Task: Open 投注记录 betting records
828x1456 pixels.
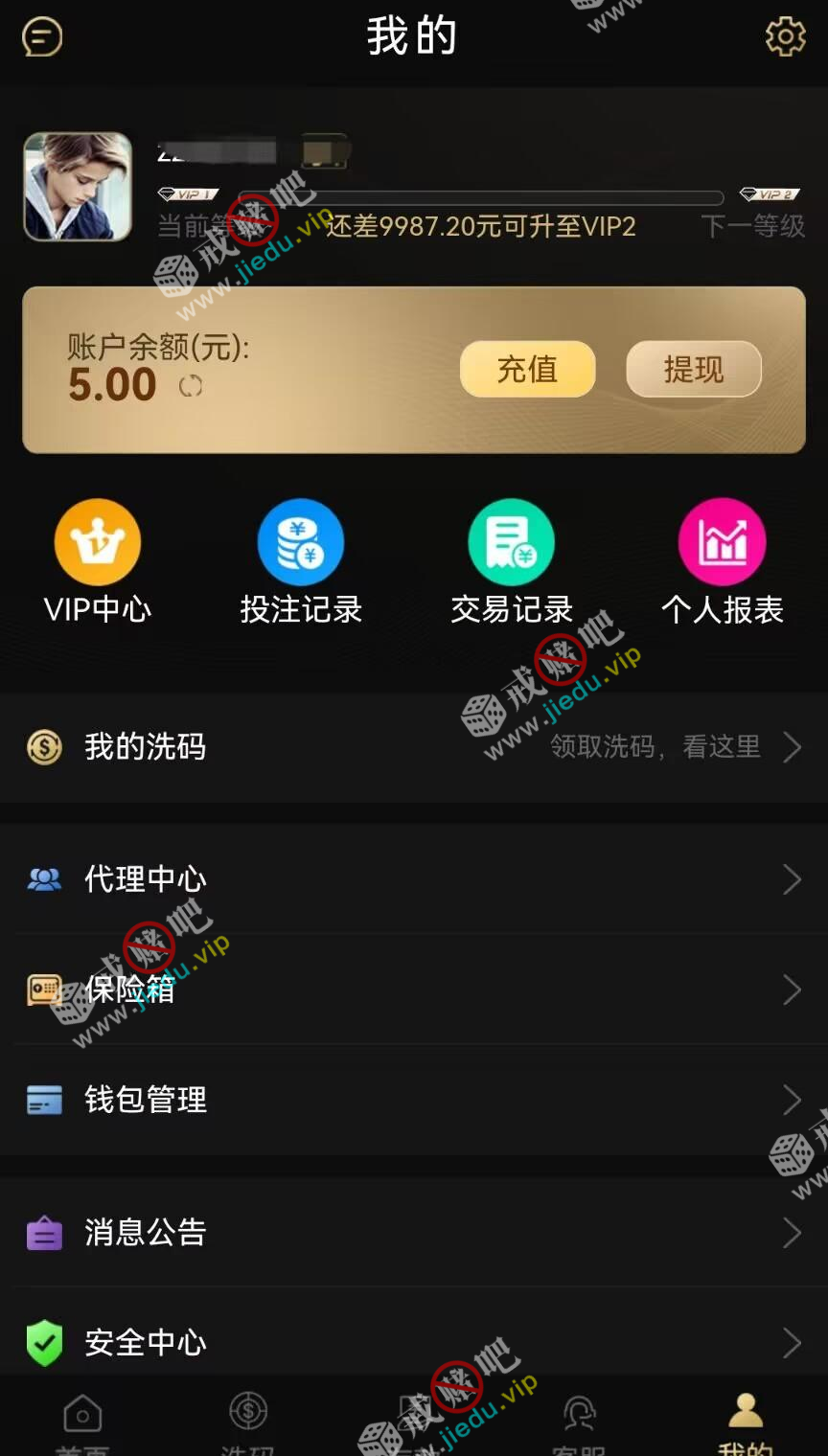Action: [x=301, y=562]
